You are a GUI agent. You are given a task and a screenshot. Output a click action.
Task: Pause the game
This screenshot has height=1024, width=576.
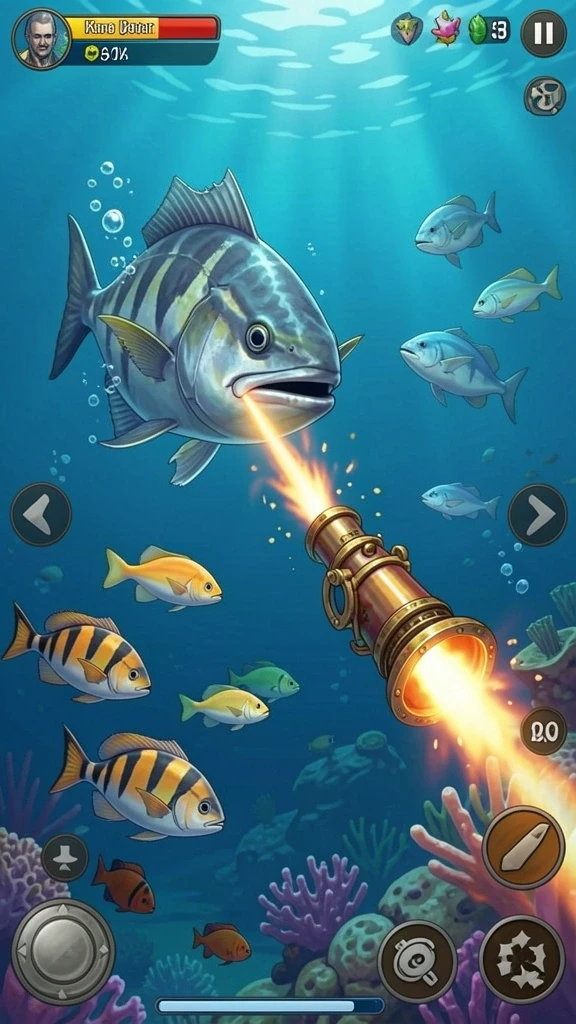tap(543, 33)
